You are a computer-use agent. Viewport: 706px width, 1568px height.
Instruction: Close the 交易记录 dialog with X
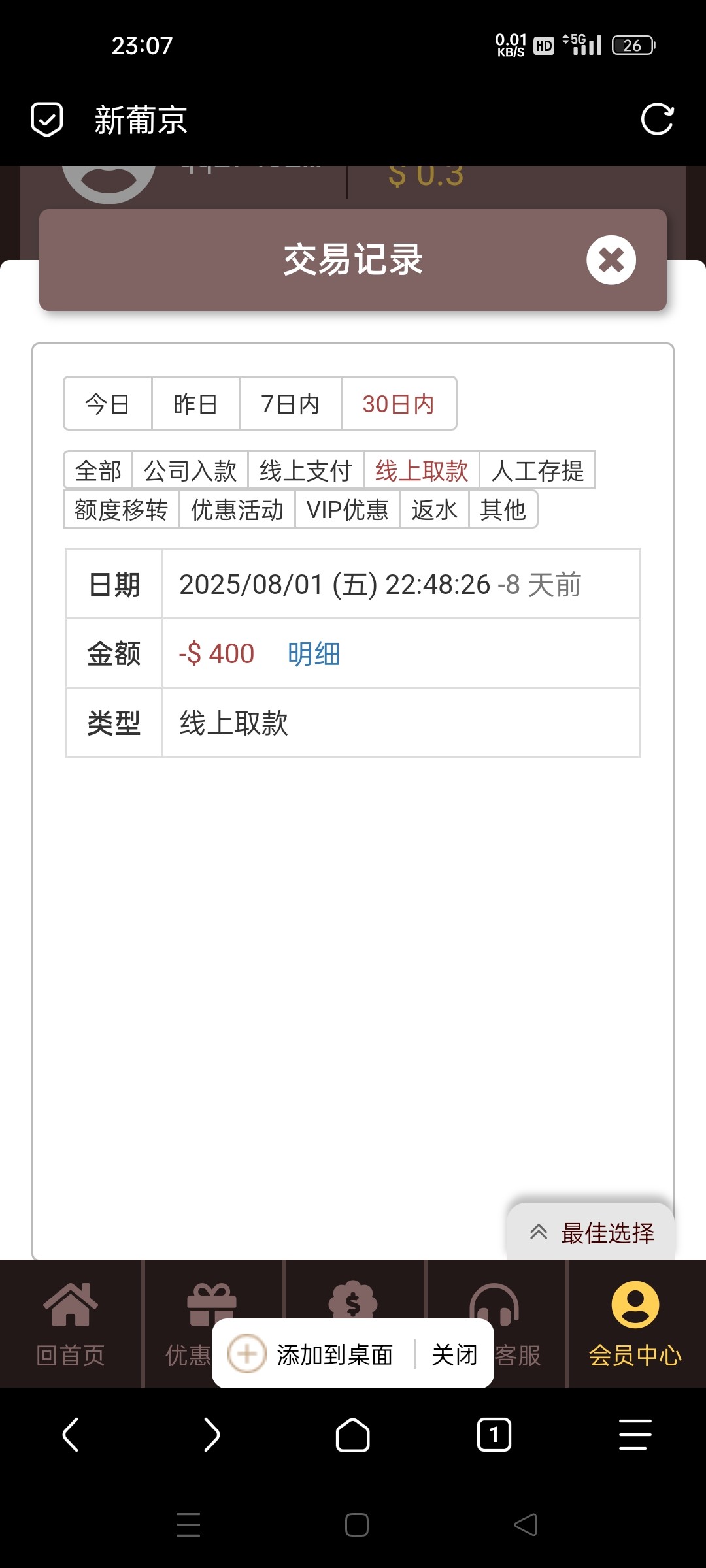click(612, 259)
